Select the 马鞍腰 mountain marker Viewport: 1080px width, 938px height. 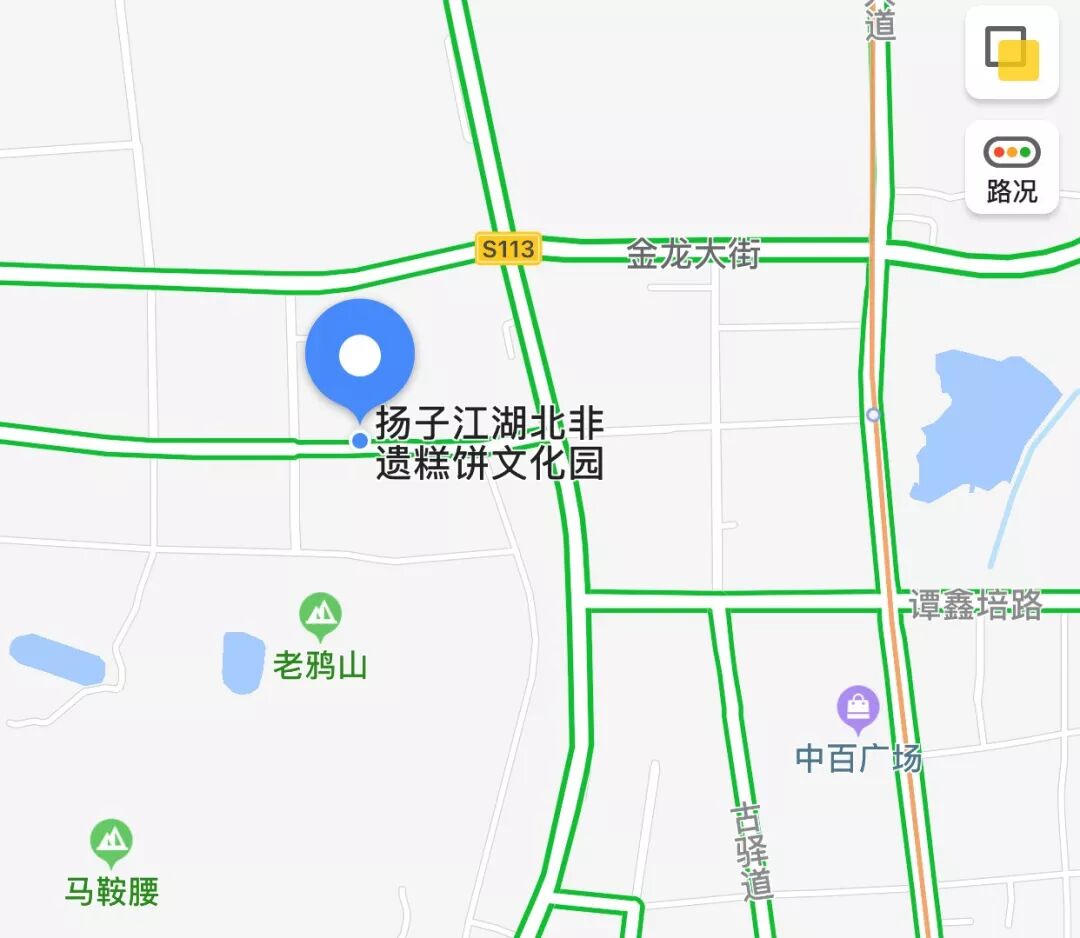(111, 842)
